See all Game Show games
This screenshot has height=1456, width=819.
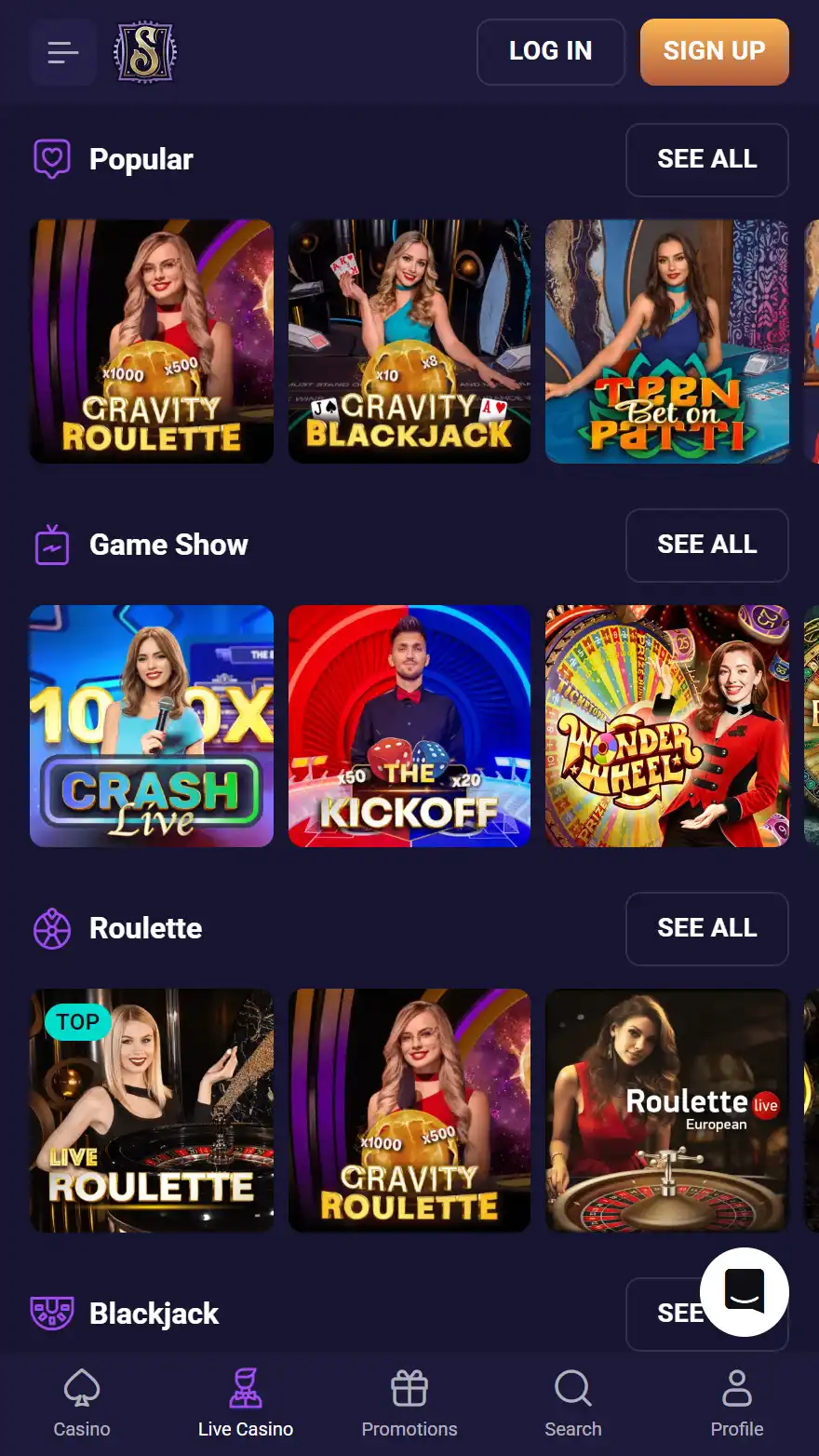coord(706,545)
